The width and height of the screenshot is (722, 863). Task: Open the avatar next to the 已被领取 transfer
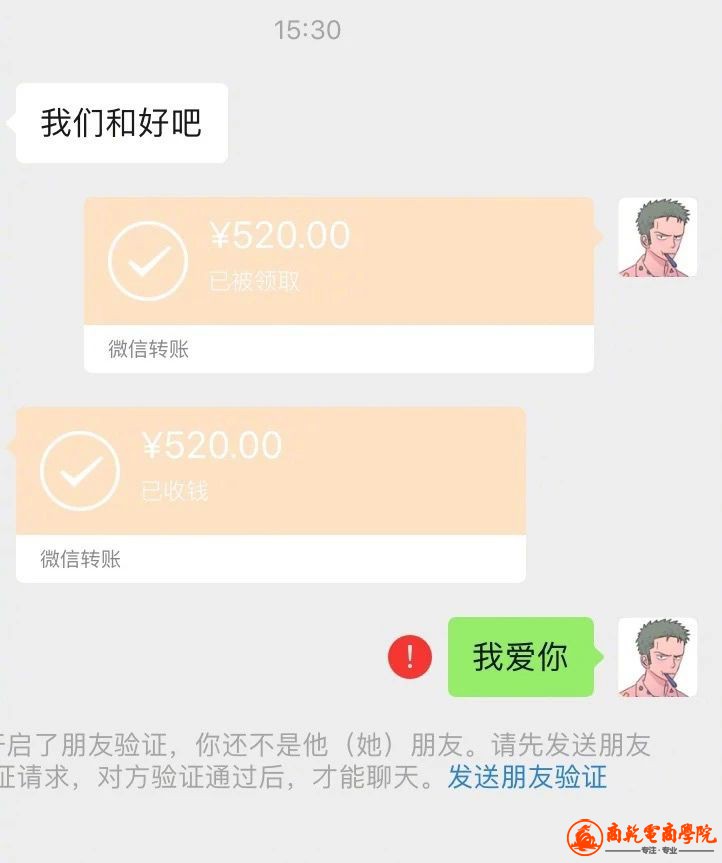[657, 238]
